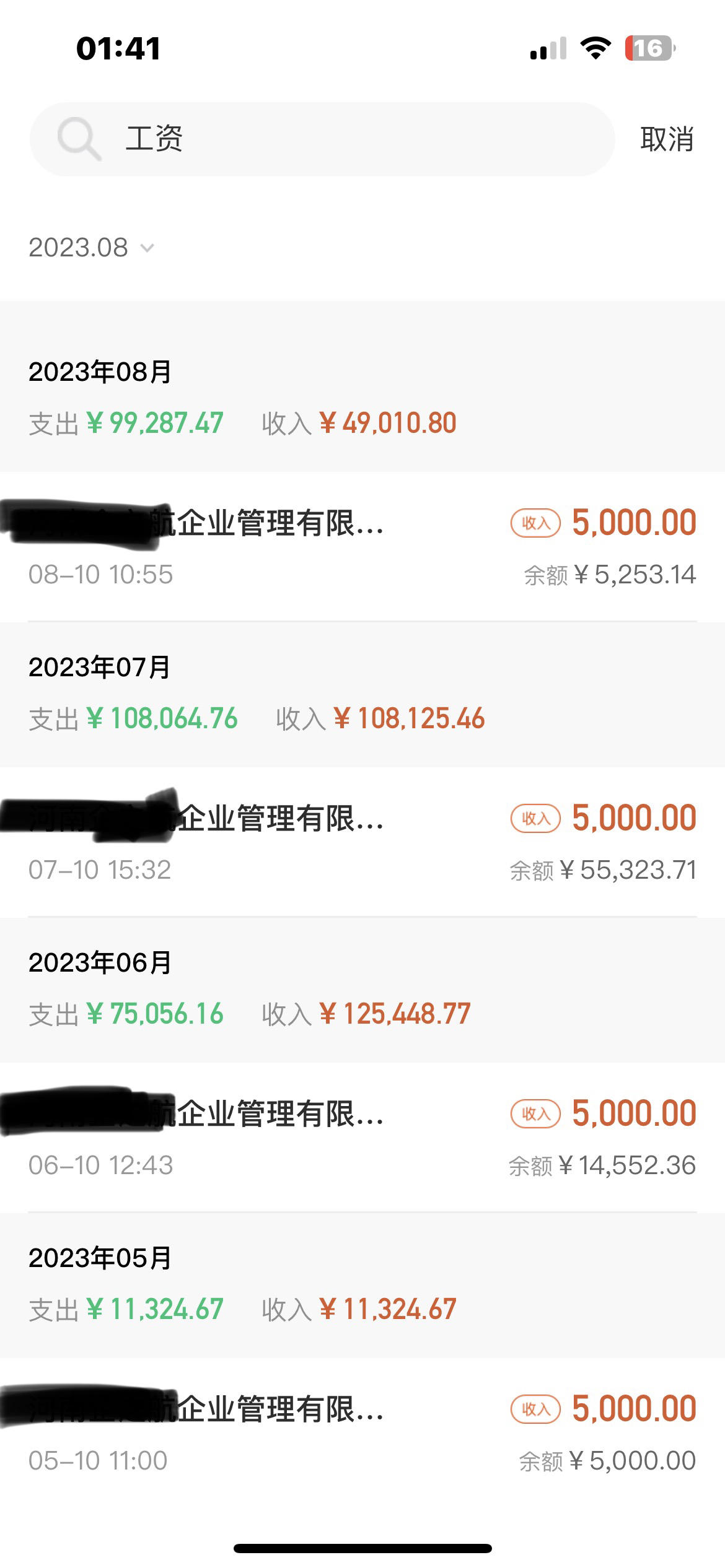Cancel the search with 取消
The width and height of the screenshot is (725, 1568).
point(667,139)
